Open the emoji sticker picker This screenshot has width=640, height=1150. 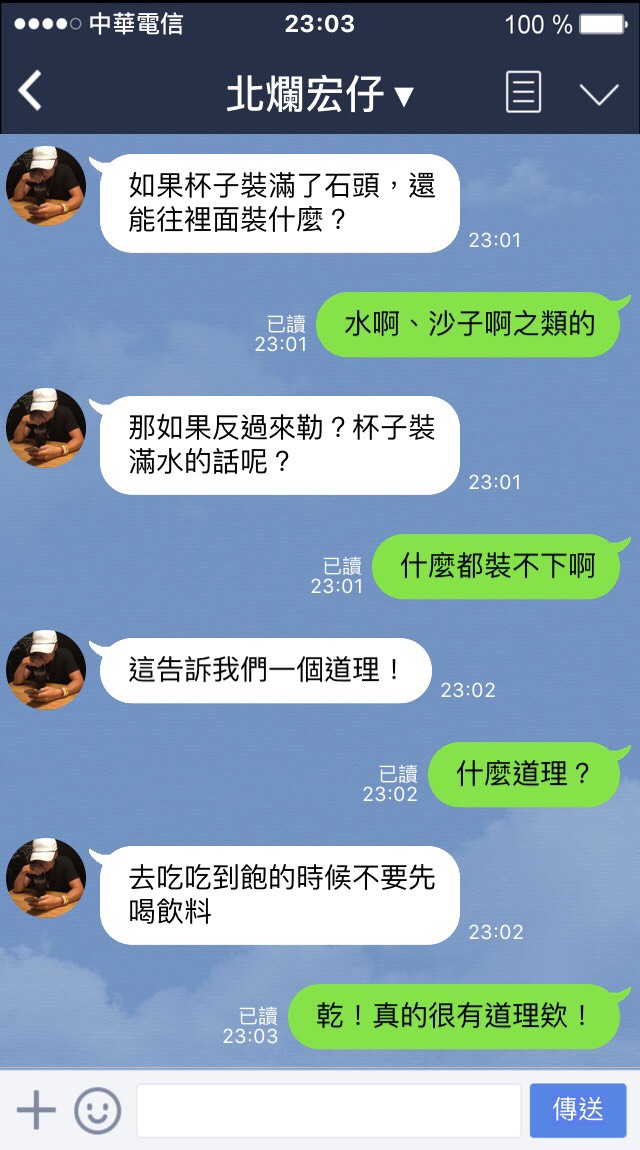tap(97, 1110)
